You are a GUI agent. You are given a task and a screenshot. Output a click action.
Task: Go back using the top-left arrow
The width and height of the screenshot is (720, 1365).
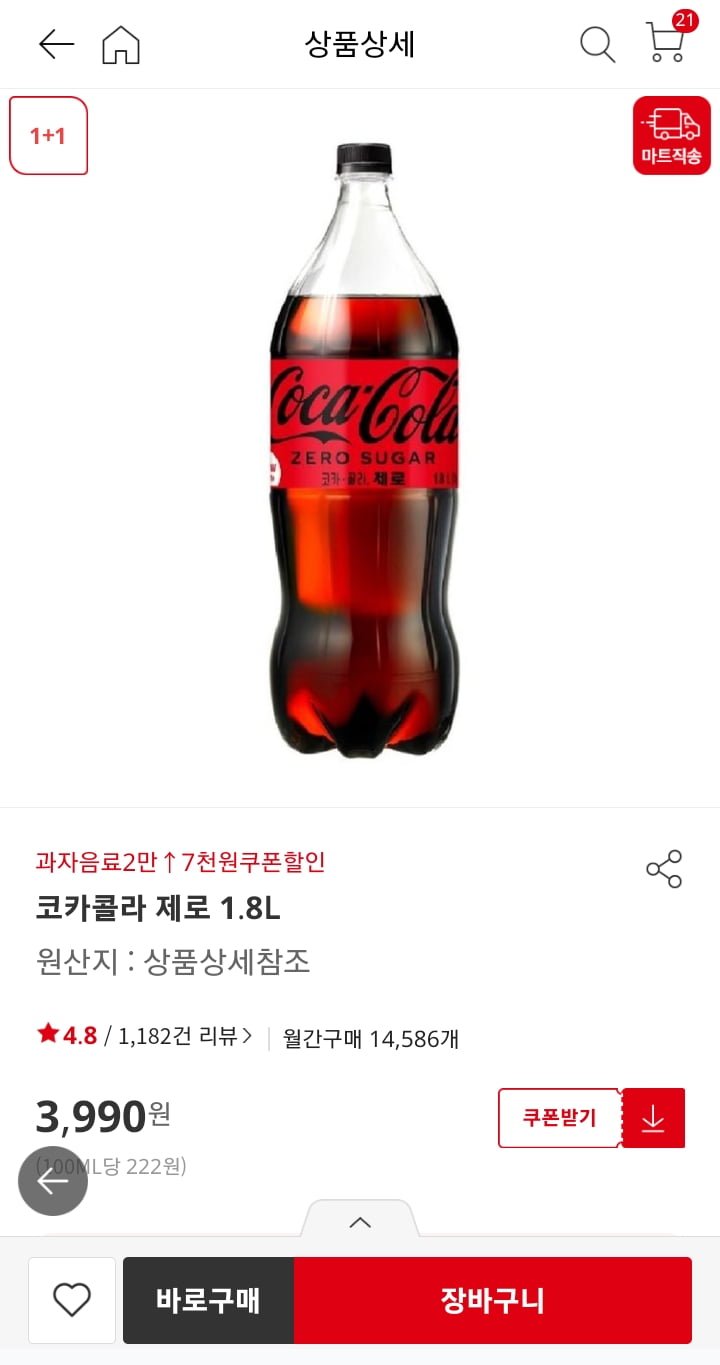[56, 44]
